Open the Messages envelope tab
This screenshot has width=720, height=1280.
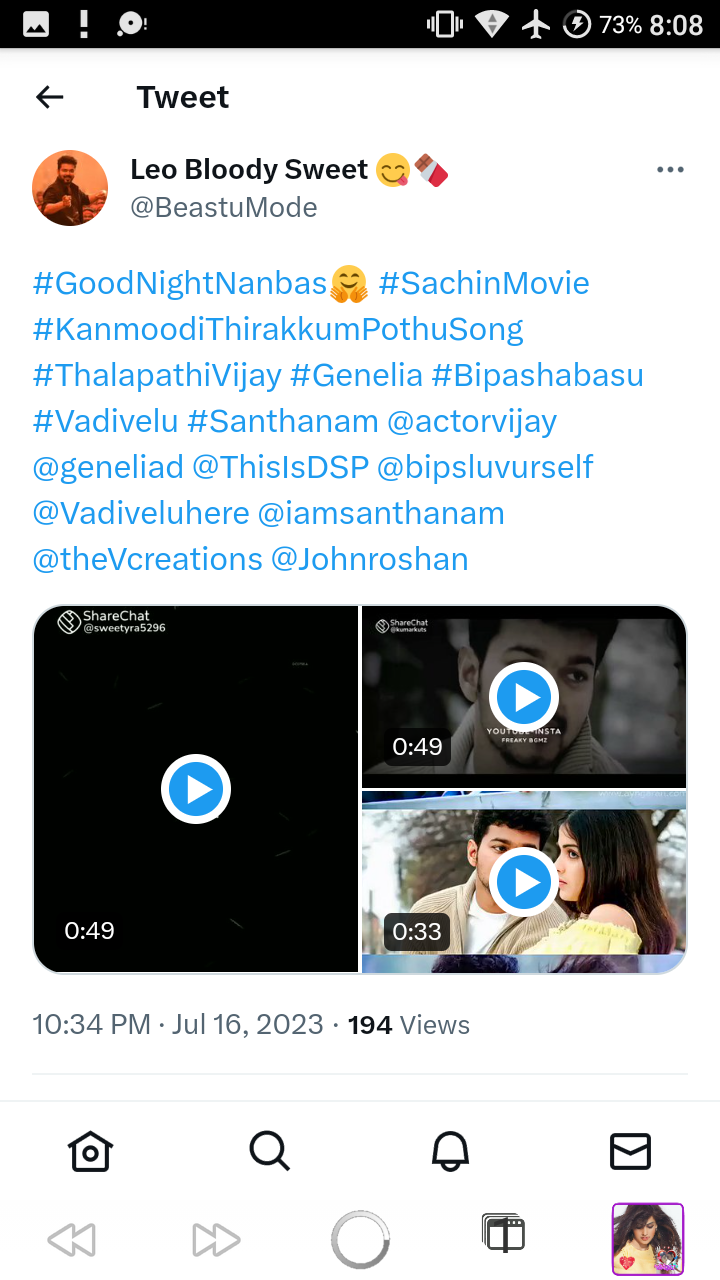[x=630, y=1151]
